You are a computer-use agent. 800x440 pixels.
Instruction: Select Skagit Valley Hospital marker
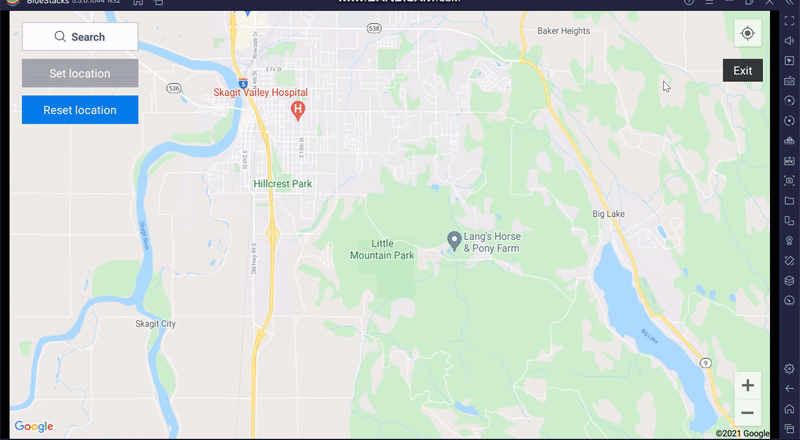[x=297, y=109]
